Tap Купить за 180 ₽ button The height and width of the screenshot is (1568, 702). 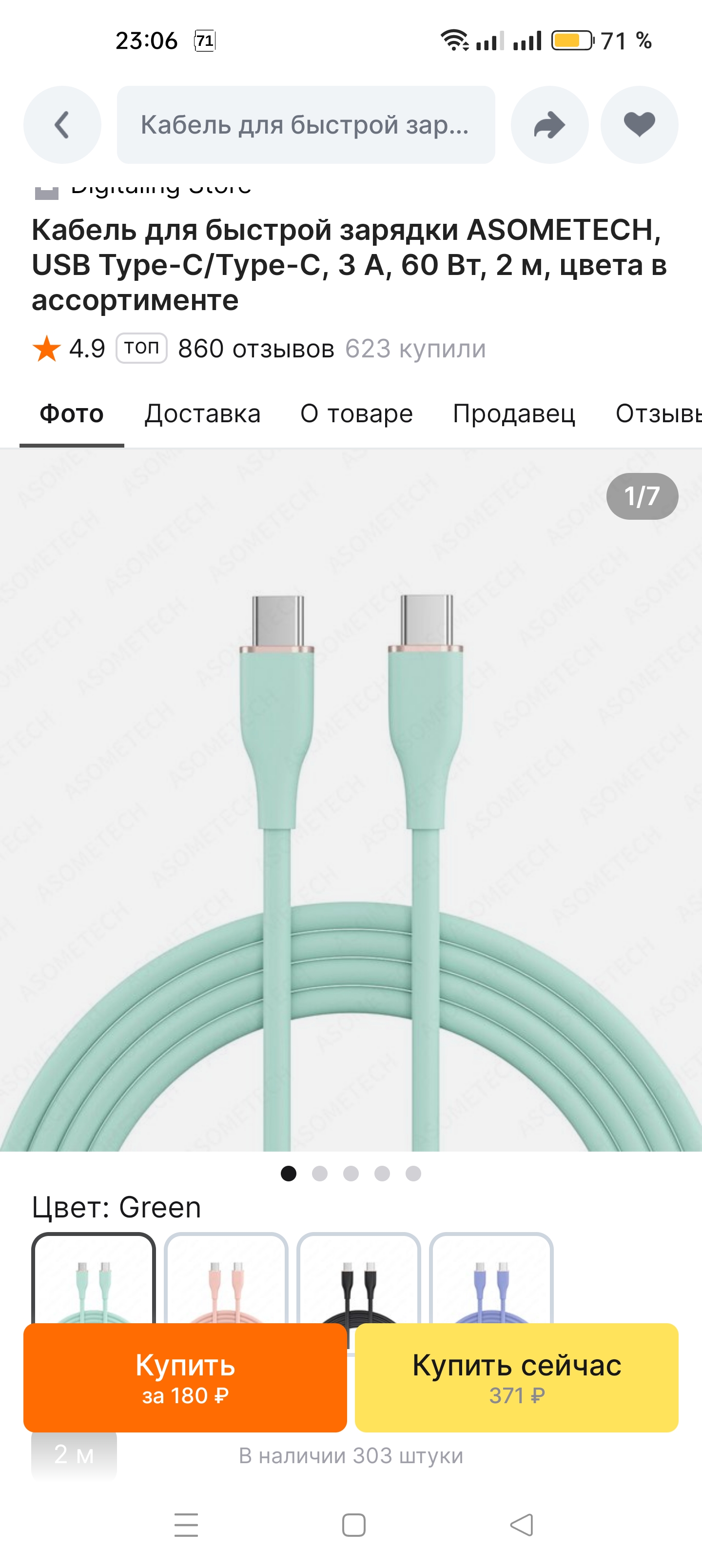[x=185, y=1377]
